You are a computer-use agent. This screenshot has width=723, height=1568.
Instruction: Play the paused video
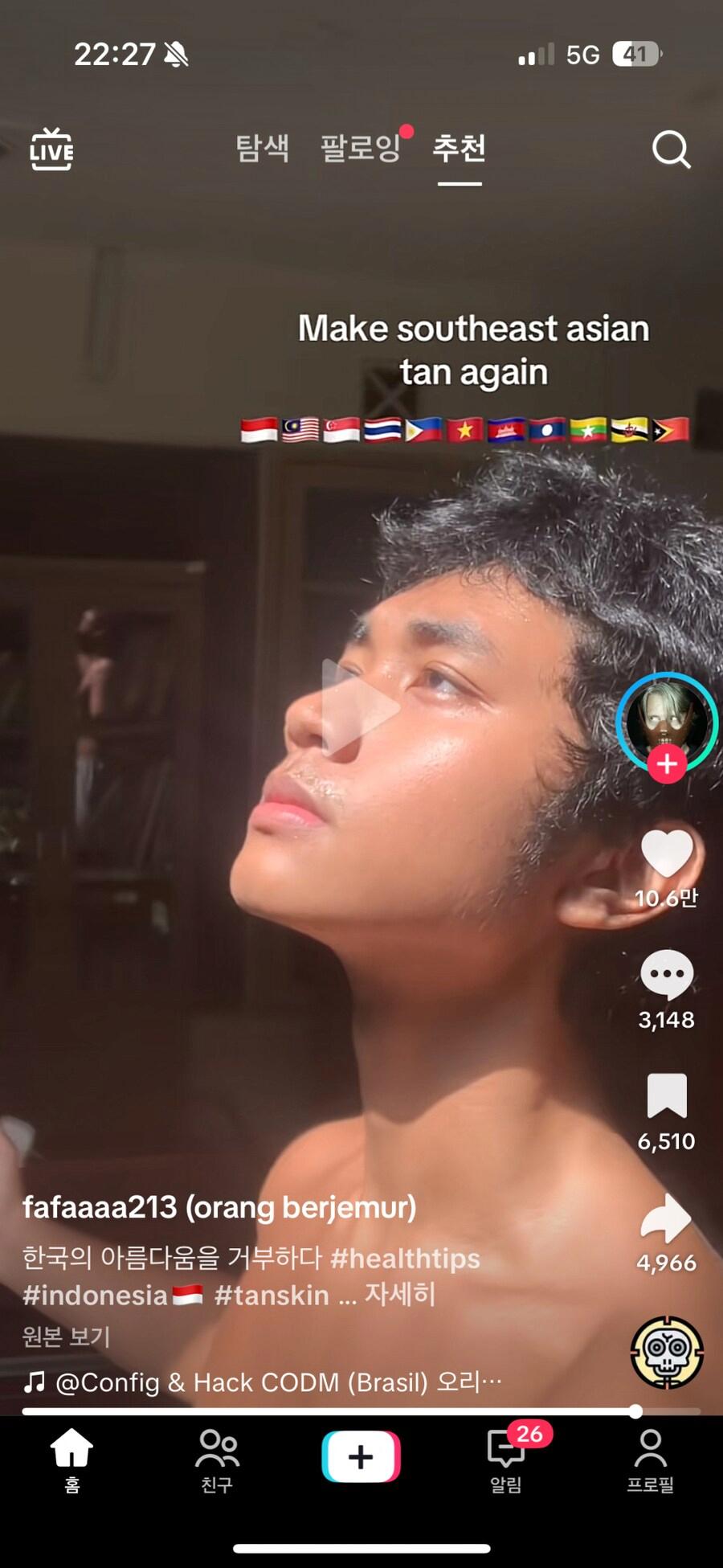pos(361,706)
